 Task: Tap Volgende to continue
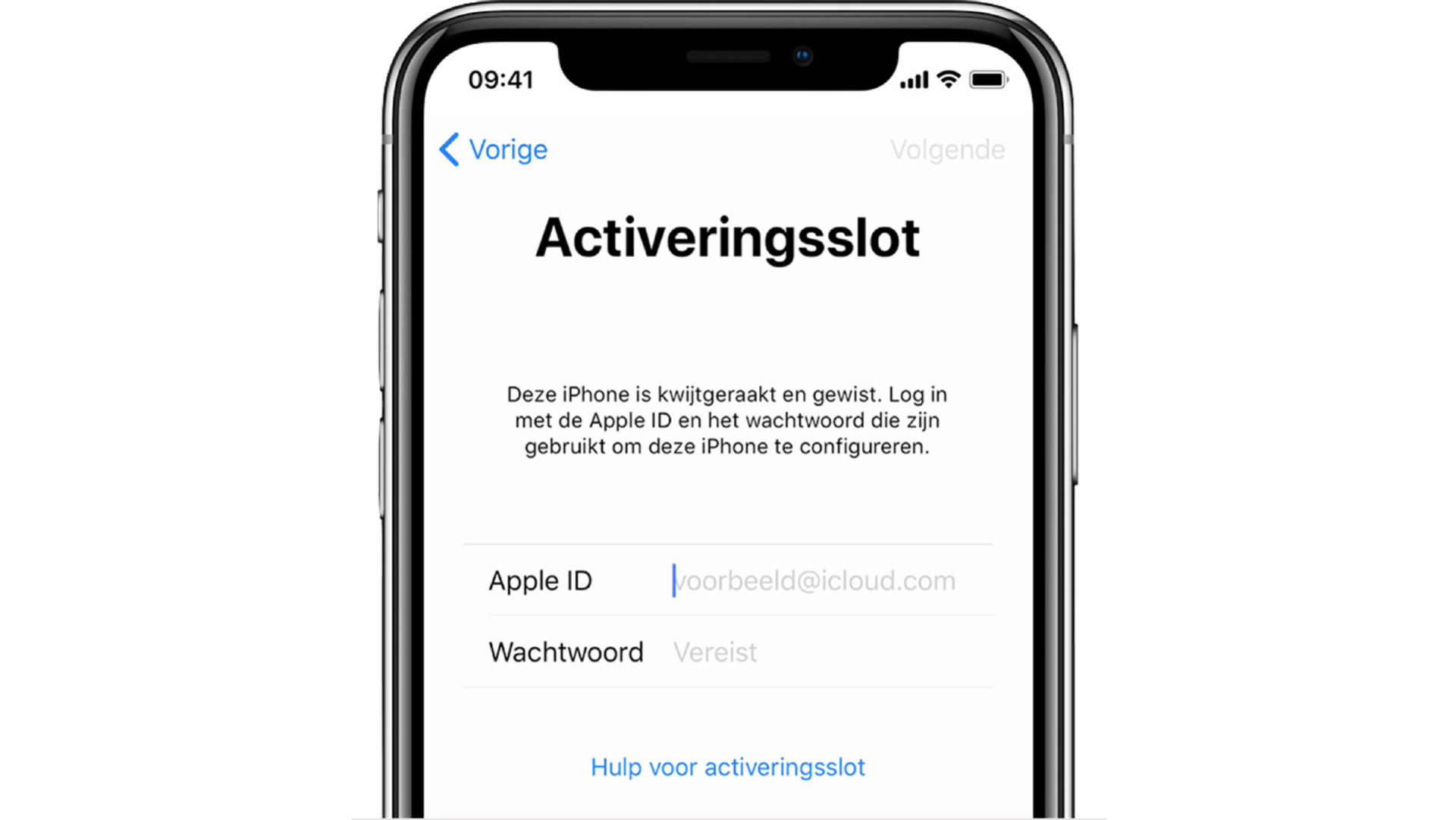click(947, 149)
